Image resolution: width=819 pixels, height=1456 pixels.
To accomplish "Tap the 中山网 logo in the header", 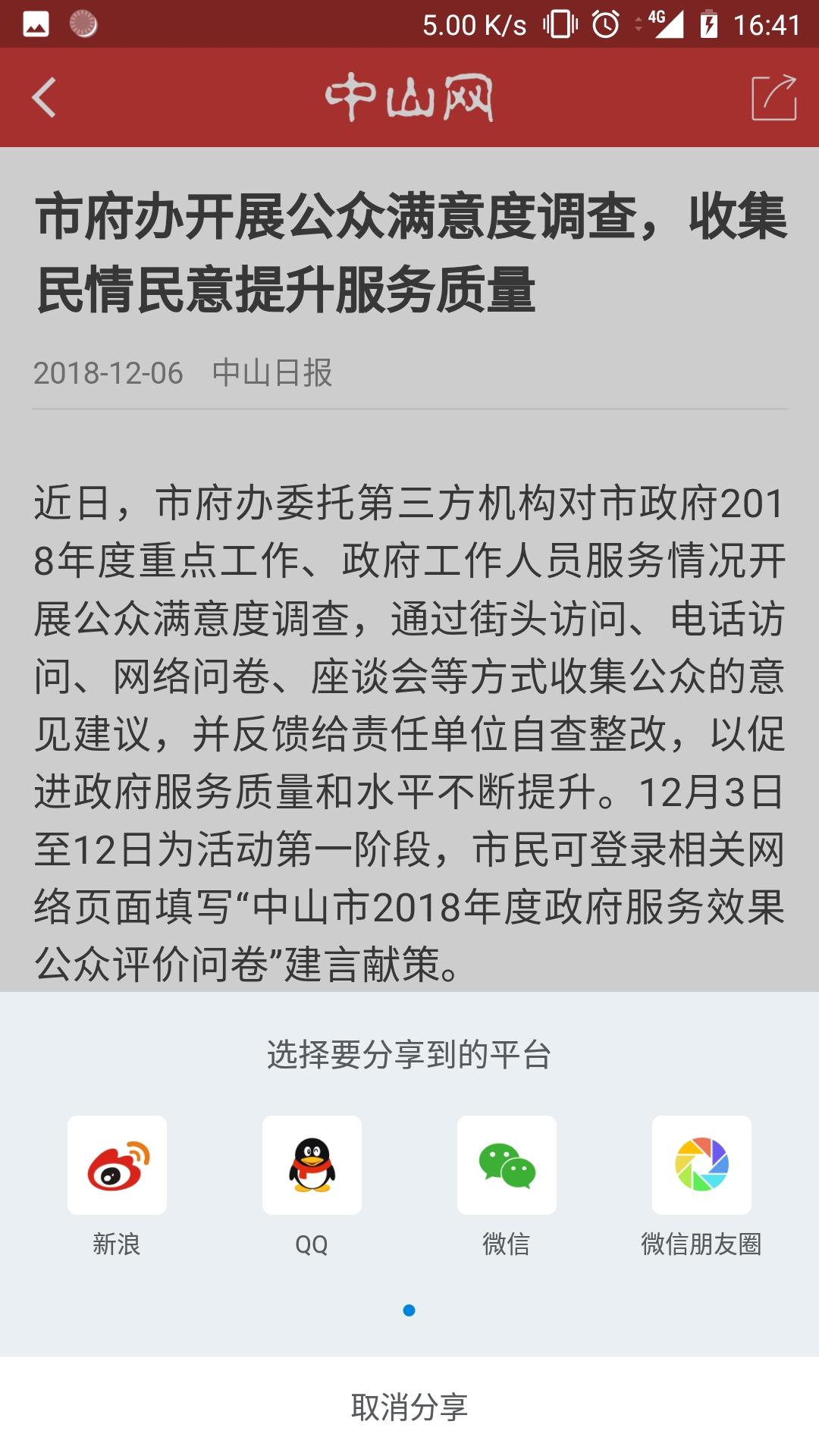I will [x=409, y=99].
